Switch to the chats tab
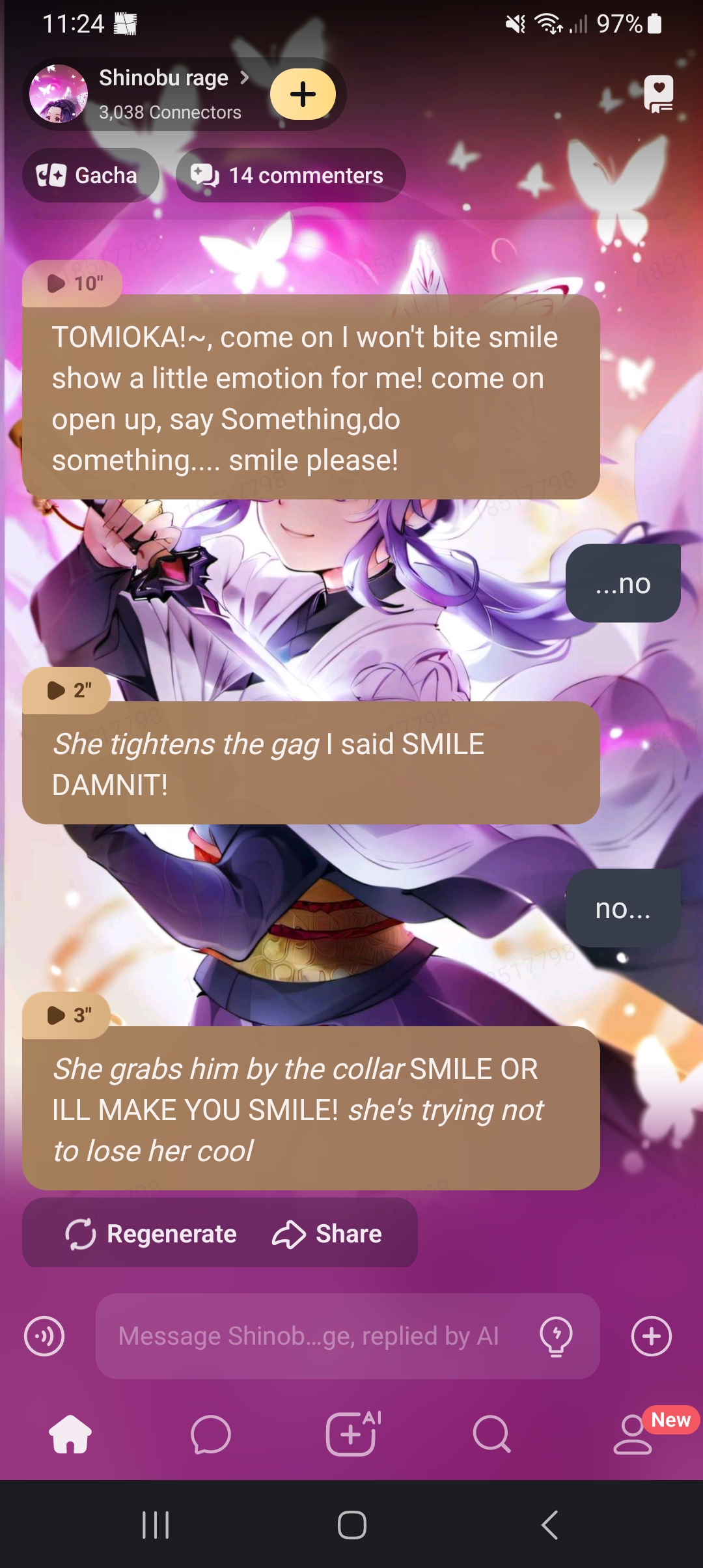 [211, 1435]
